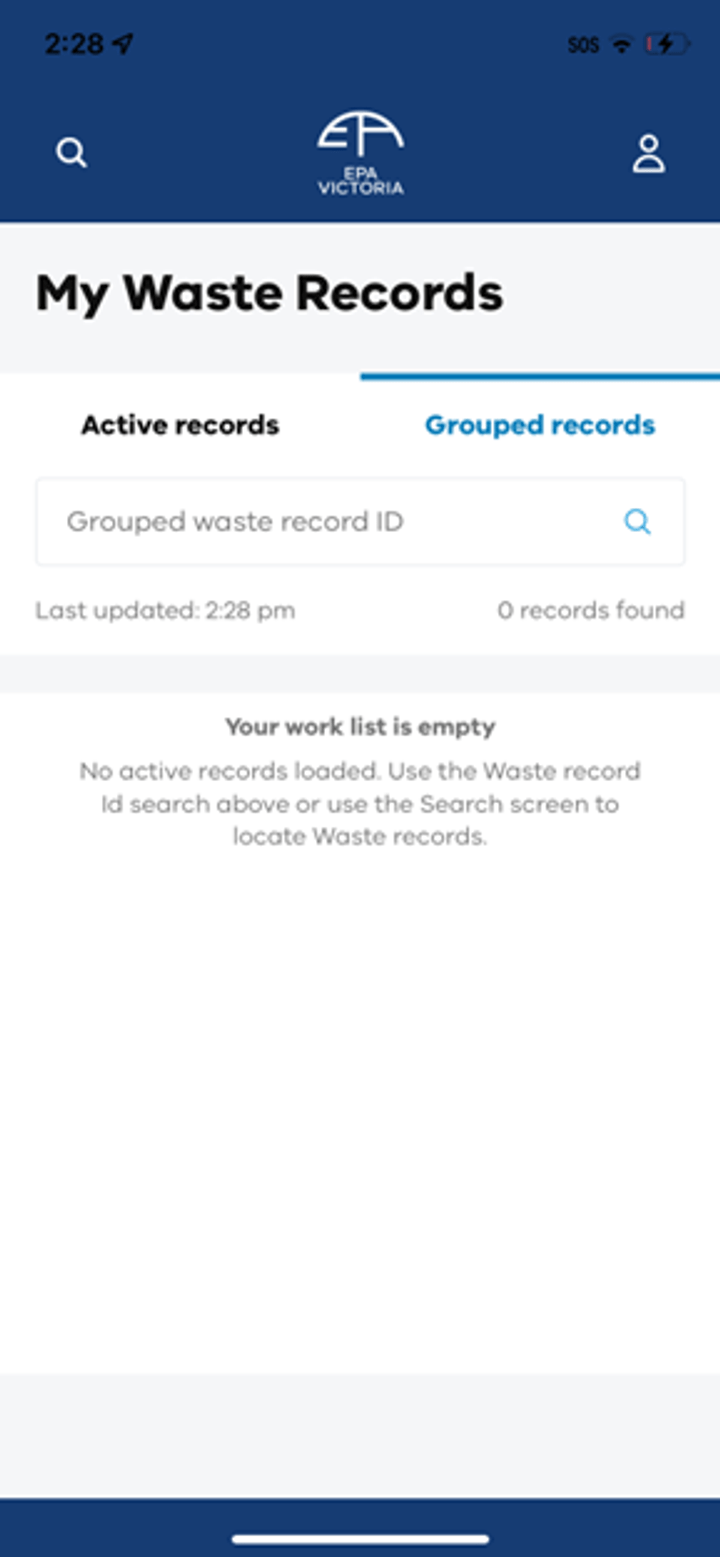Tap the Your work list is empty message
The height and width of the screenshot is (1557, 720).
[x=359, y=726]
